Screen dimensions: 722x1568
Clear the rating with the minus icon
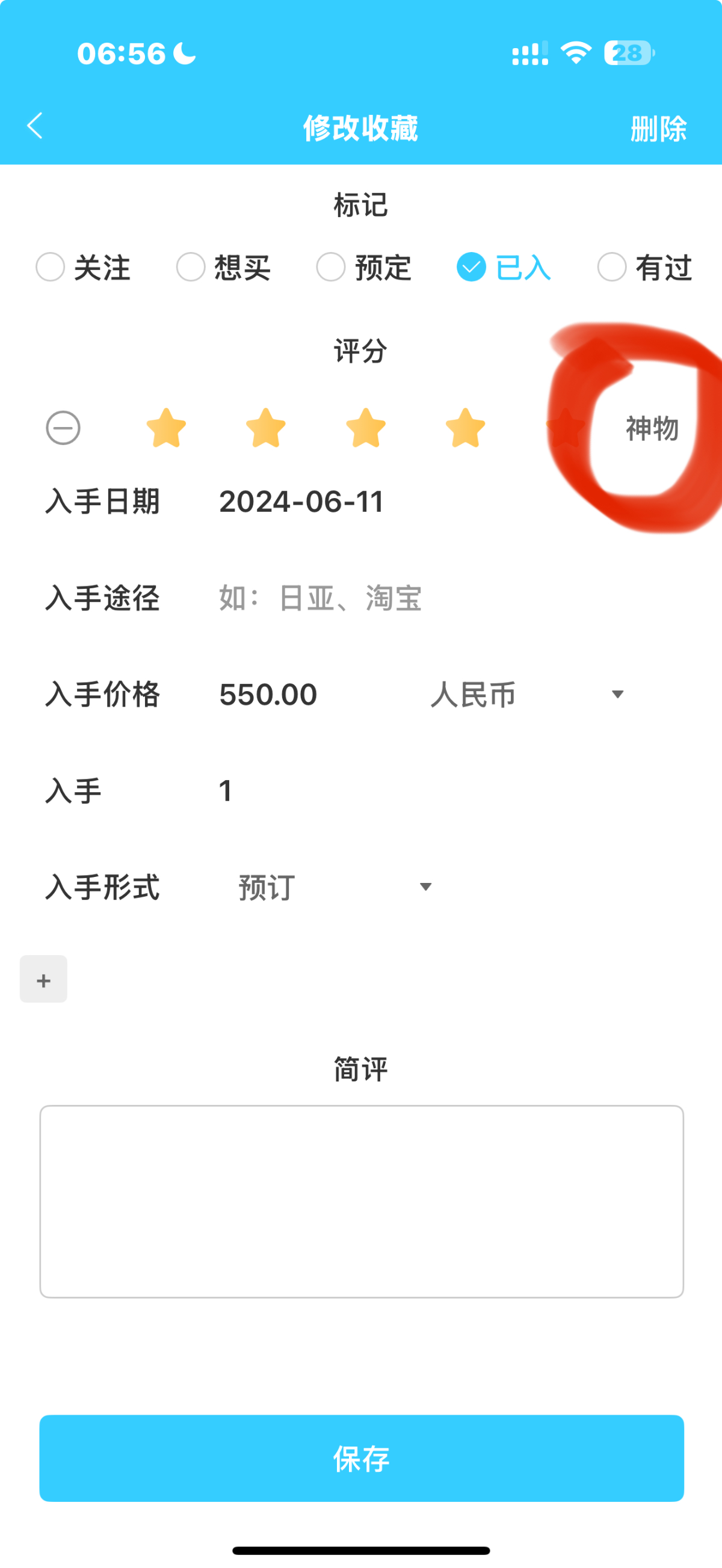[63, 428]
